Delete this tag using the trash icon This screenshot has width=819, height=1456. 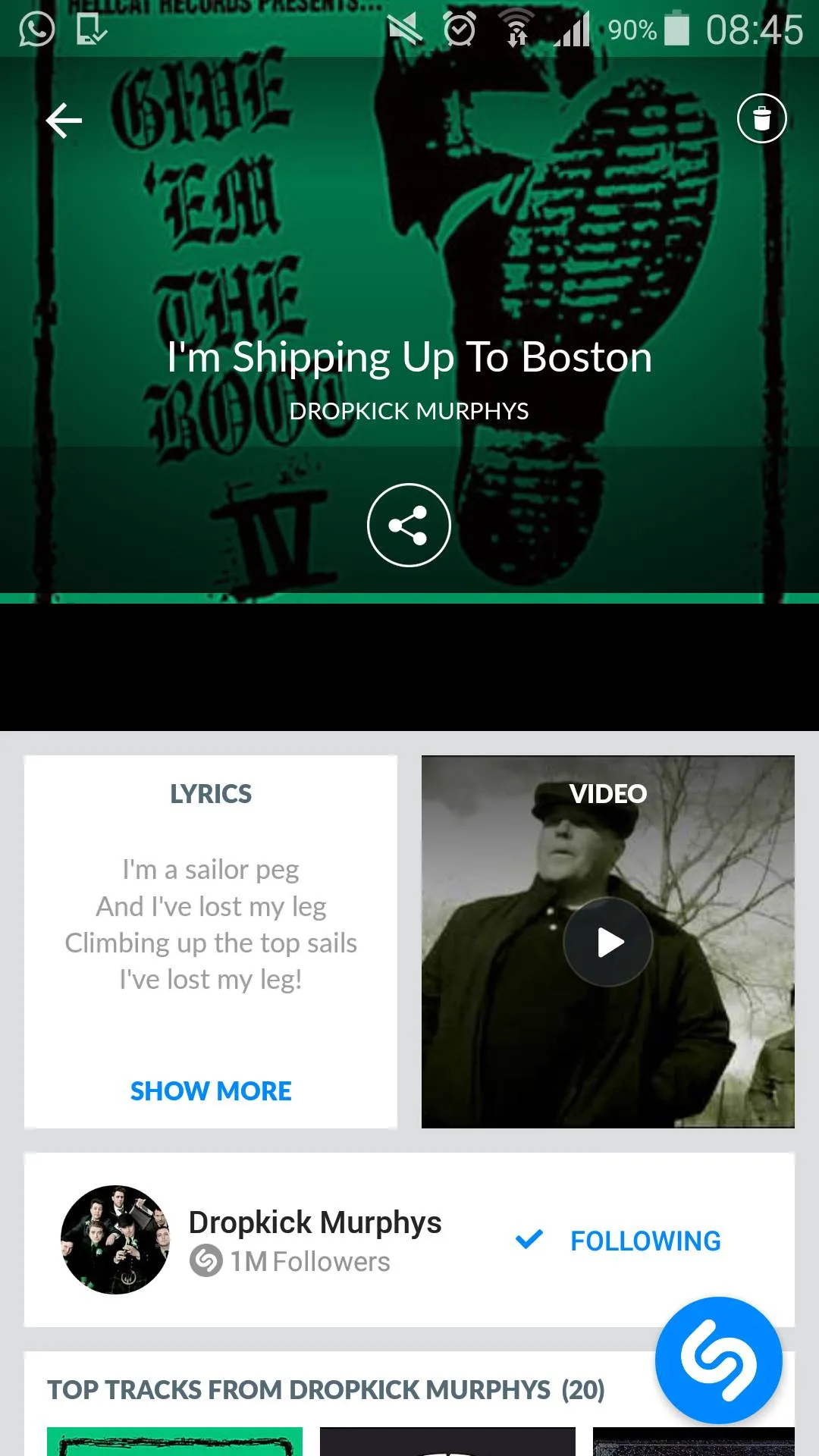click(x=761, y=118)
